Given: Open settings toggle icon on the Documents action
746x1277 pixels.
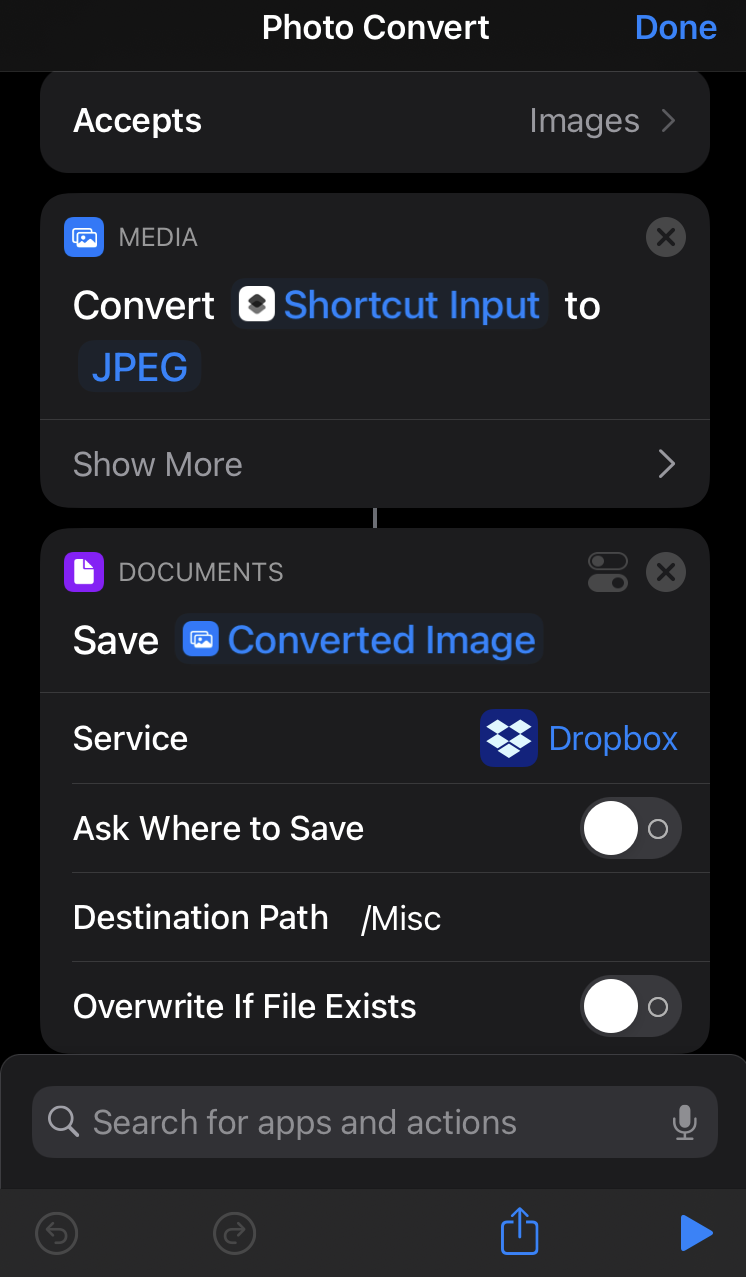Looking at the screenshot, I should pos(608,572).
